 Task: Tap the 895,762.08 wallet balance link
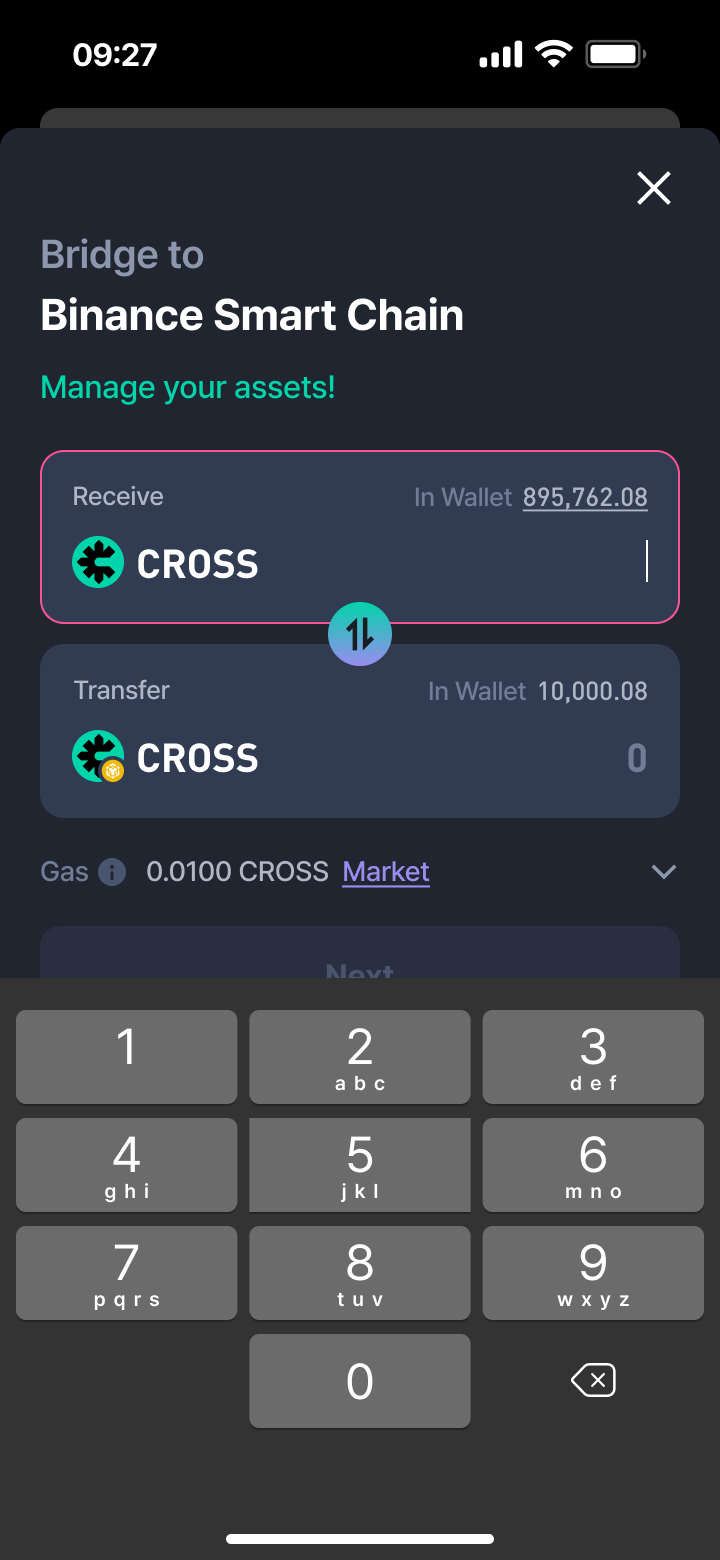click(585, 497)
